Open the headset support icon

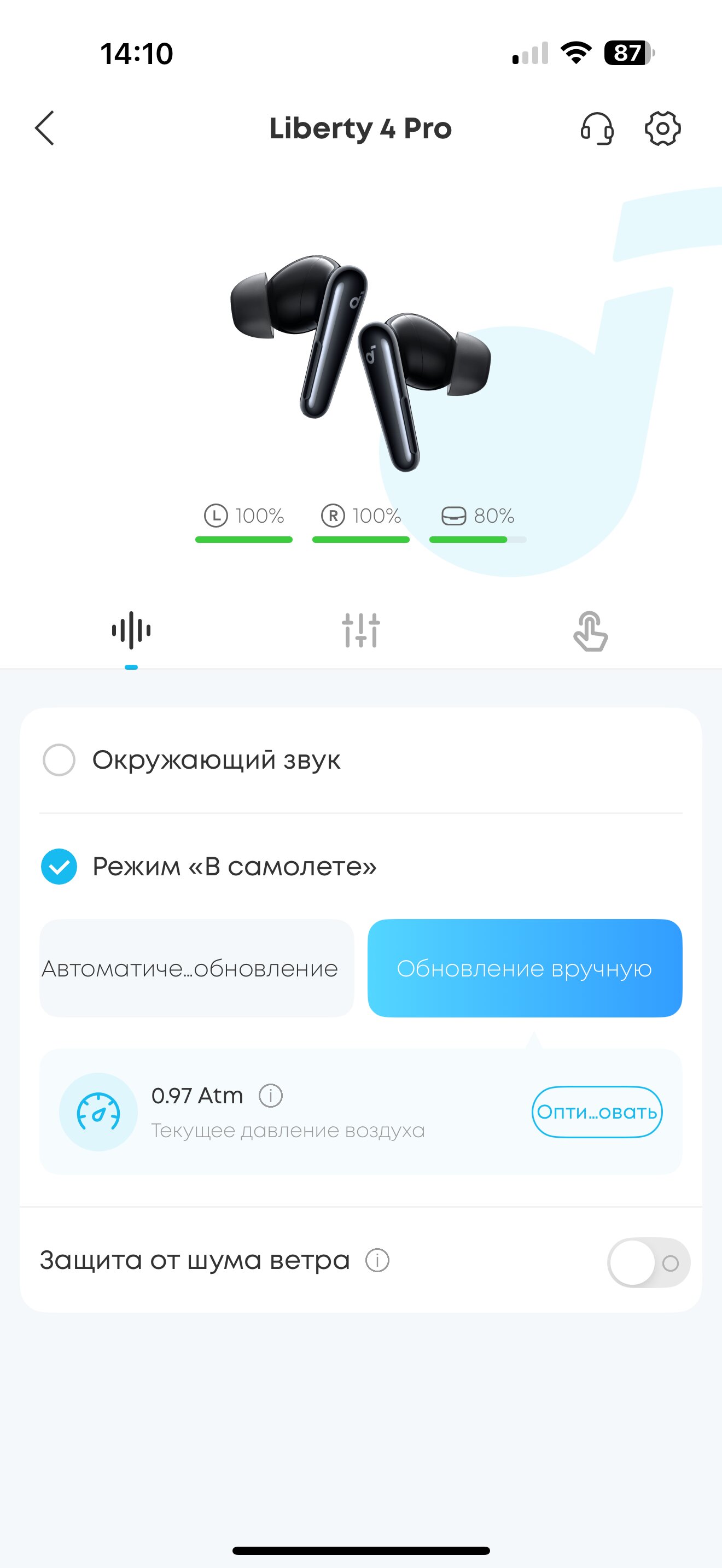(597, 128)
